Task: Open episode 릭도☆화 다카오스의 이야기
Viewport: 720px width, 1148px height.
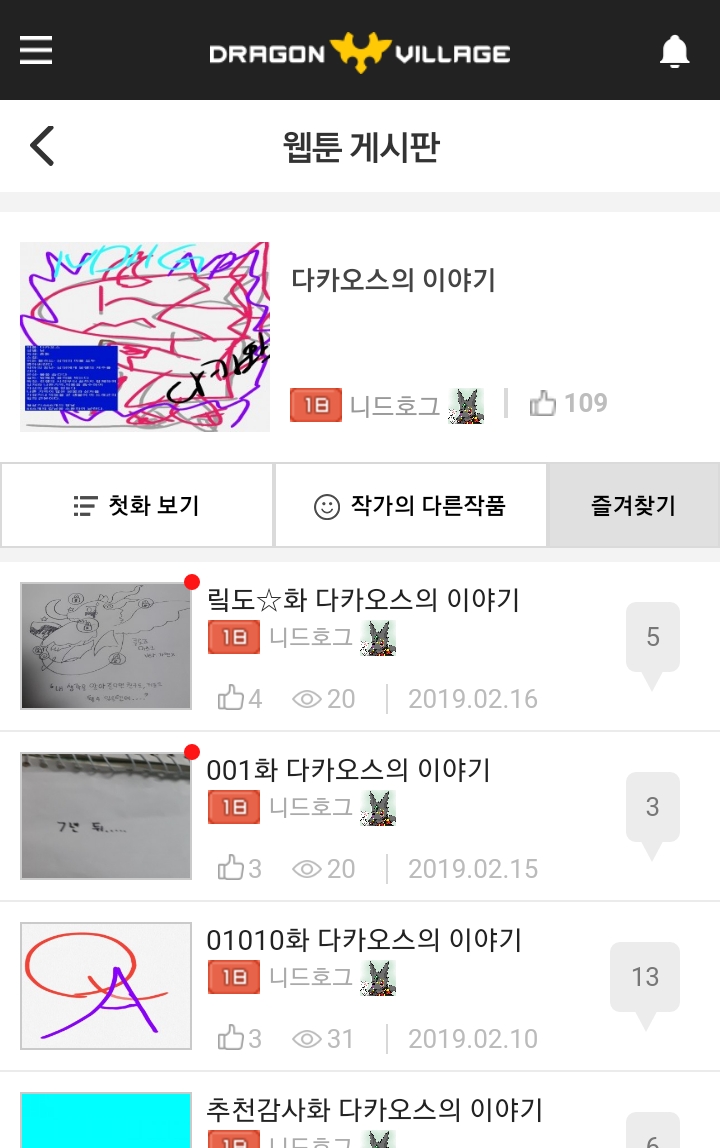Action: pyautogui.click(x=362, y=600)
